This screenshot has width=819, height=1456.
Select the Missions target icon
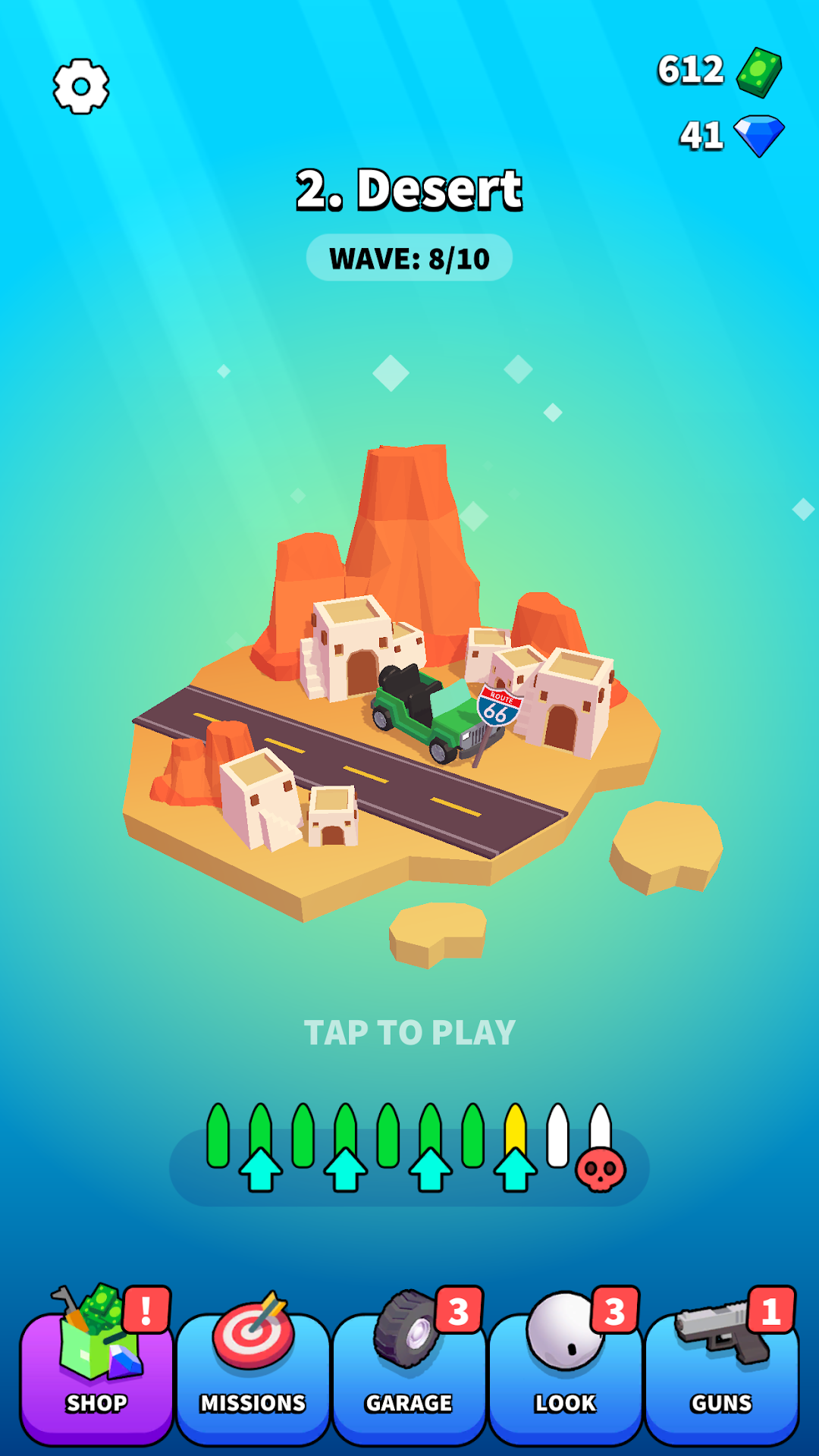pyautogui.click(x=253, y=1335)
